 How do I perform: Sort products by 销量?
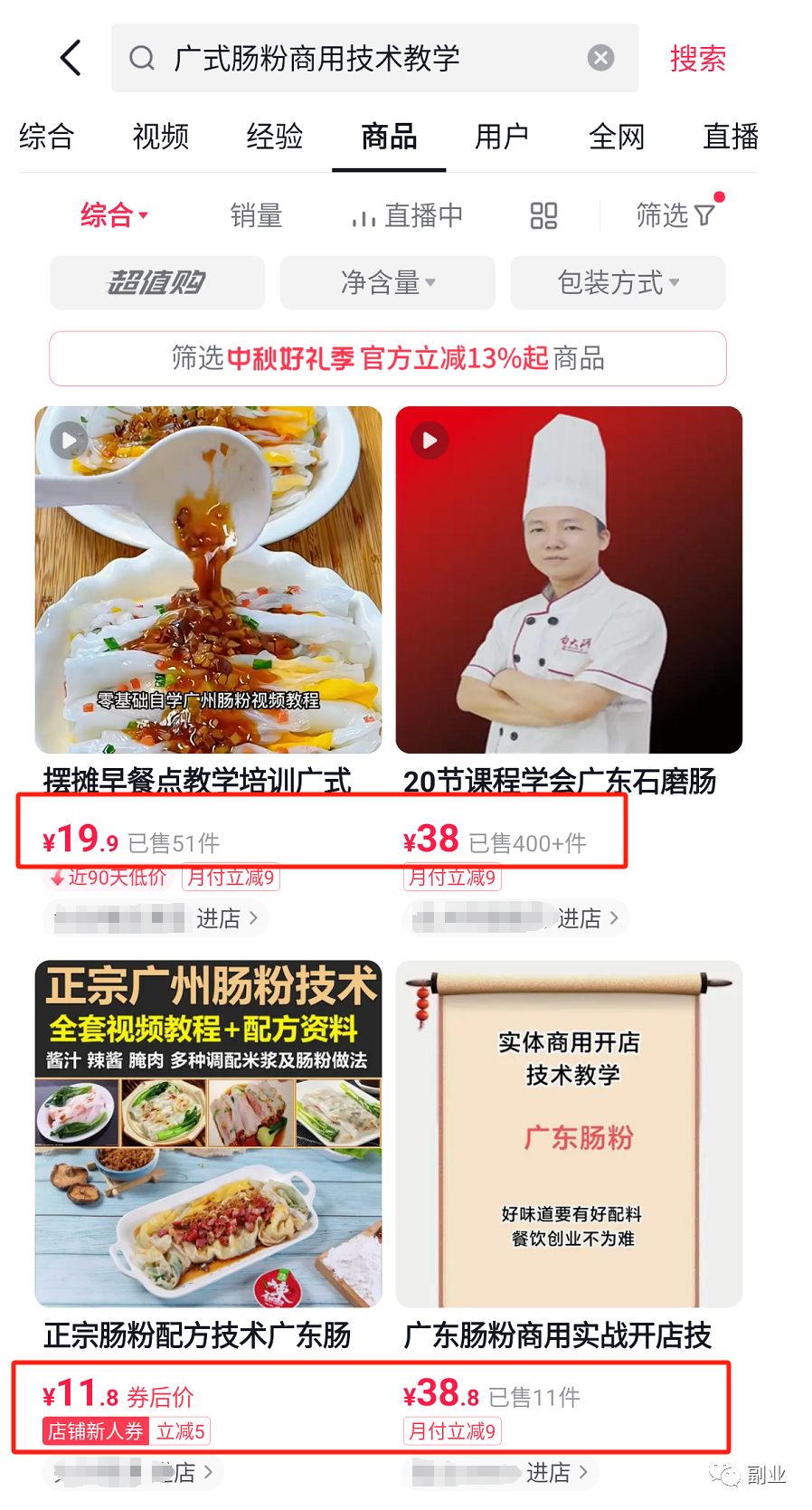[256, 215]
